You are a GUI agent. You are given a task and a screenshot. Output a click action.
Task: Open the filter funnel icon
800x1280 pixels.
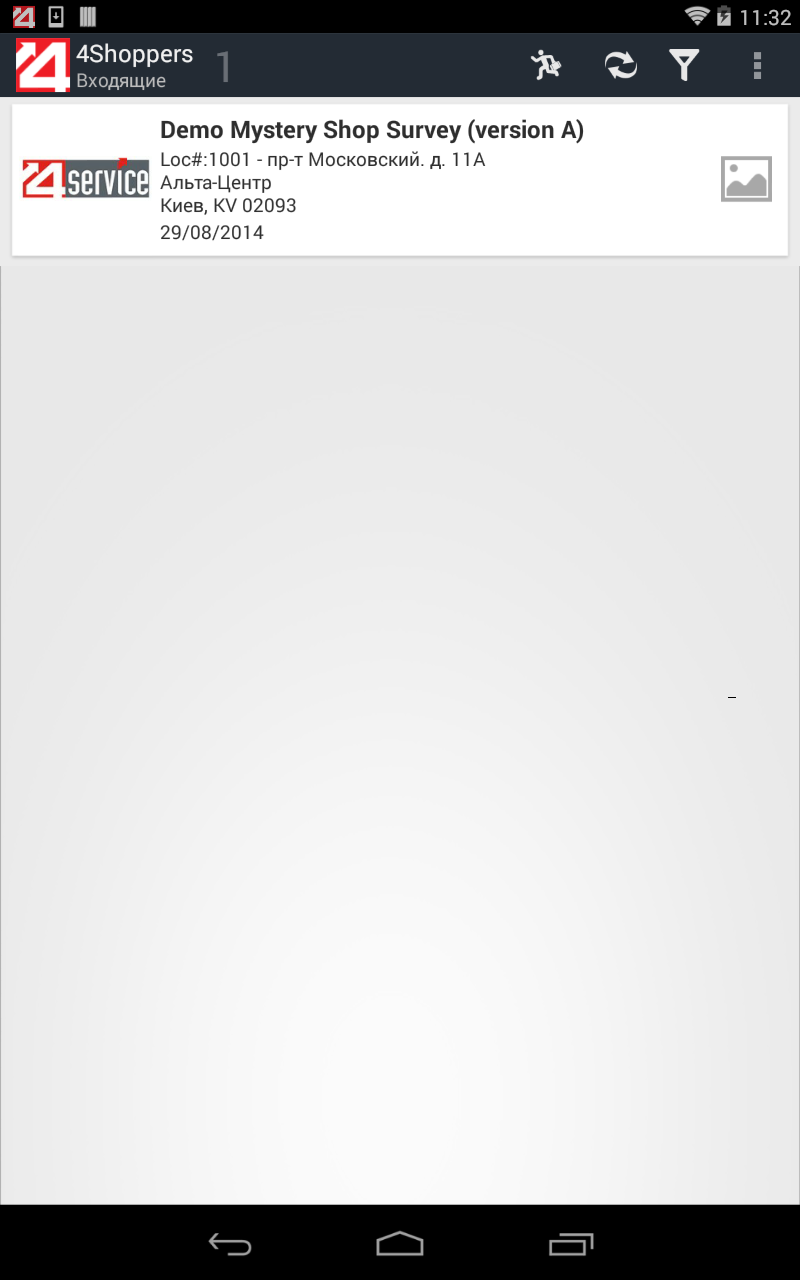684,66
